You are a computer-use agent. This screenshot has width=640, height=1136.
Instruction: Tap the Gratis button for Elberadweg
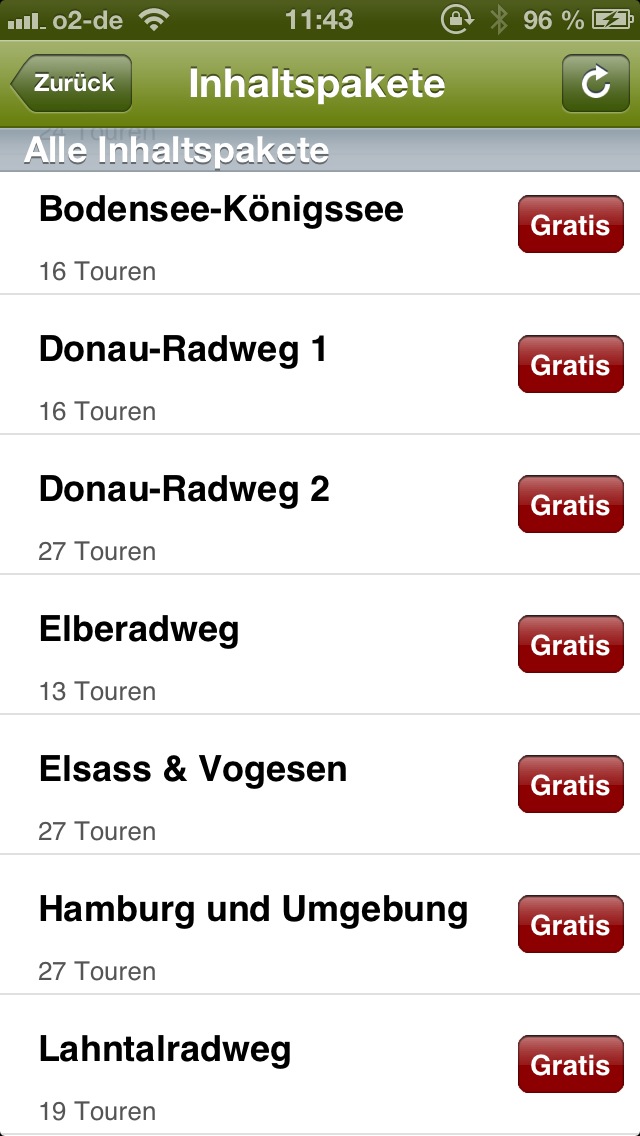pos(570,645)
